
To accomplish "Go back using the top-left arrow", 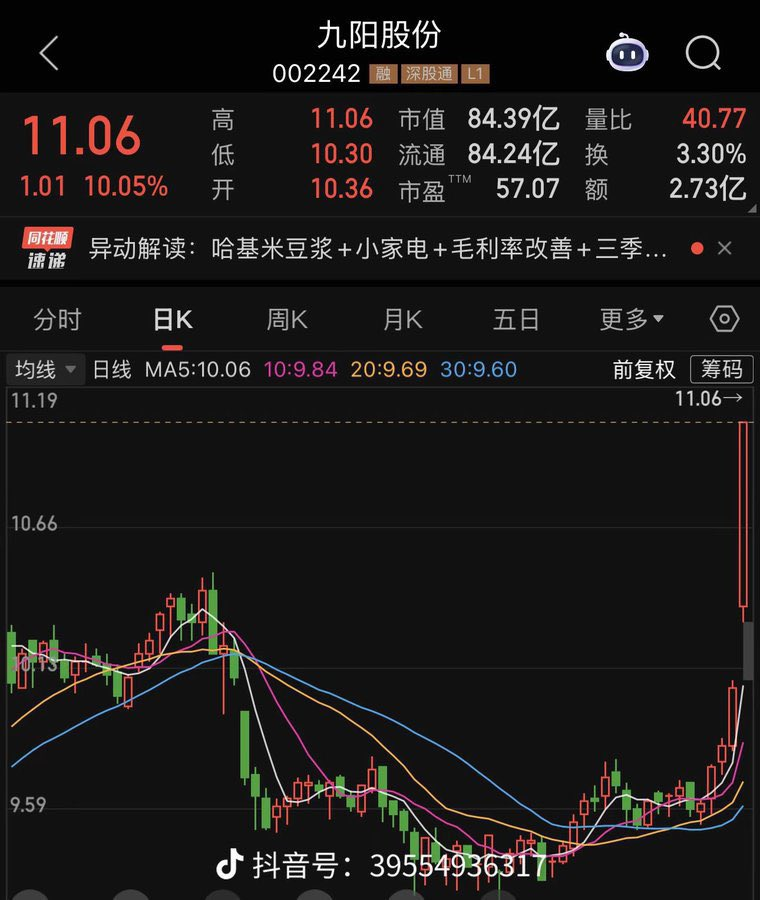I will pos(48,53).
